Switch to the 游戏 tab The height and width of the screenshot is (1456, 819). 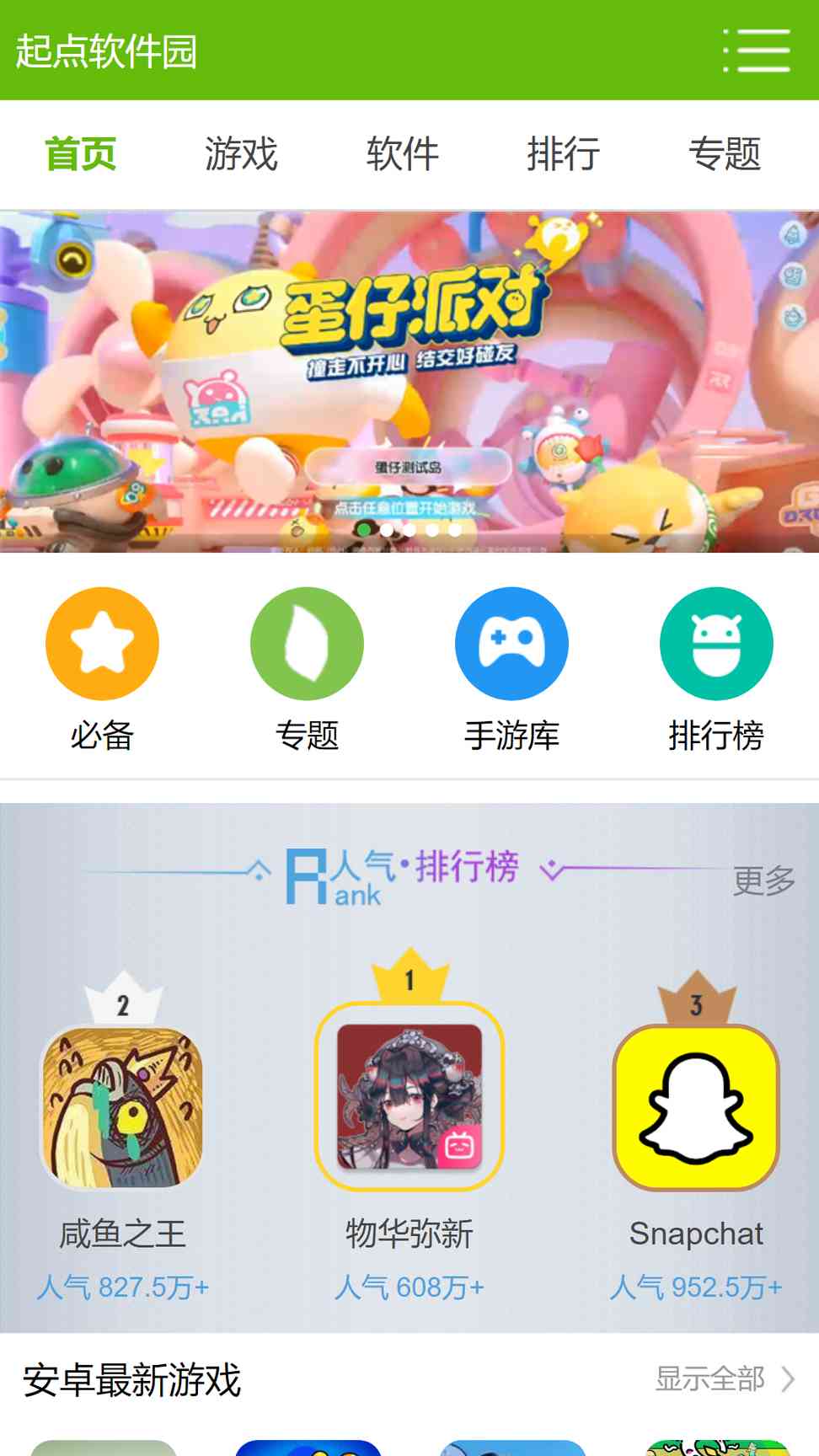coord(241,154)
